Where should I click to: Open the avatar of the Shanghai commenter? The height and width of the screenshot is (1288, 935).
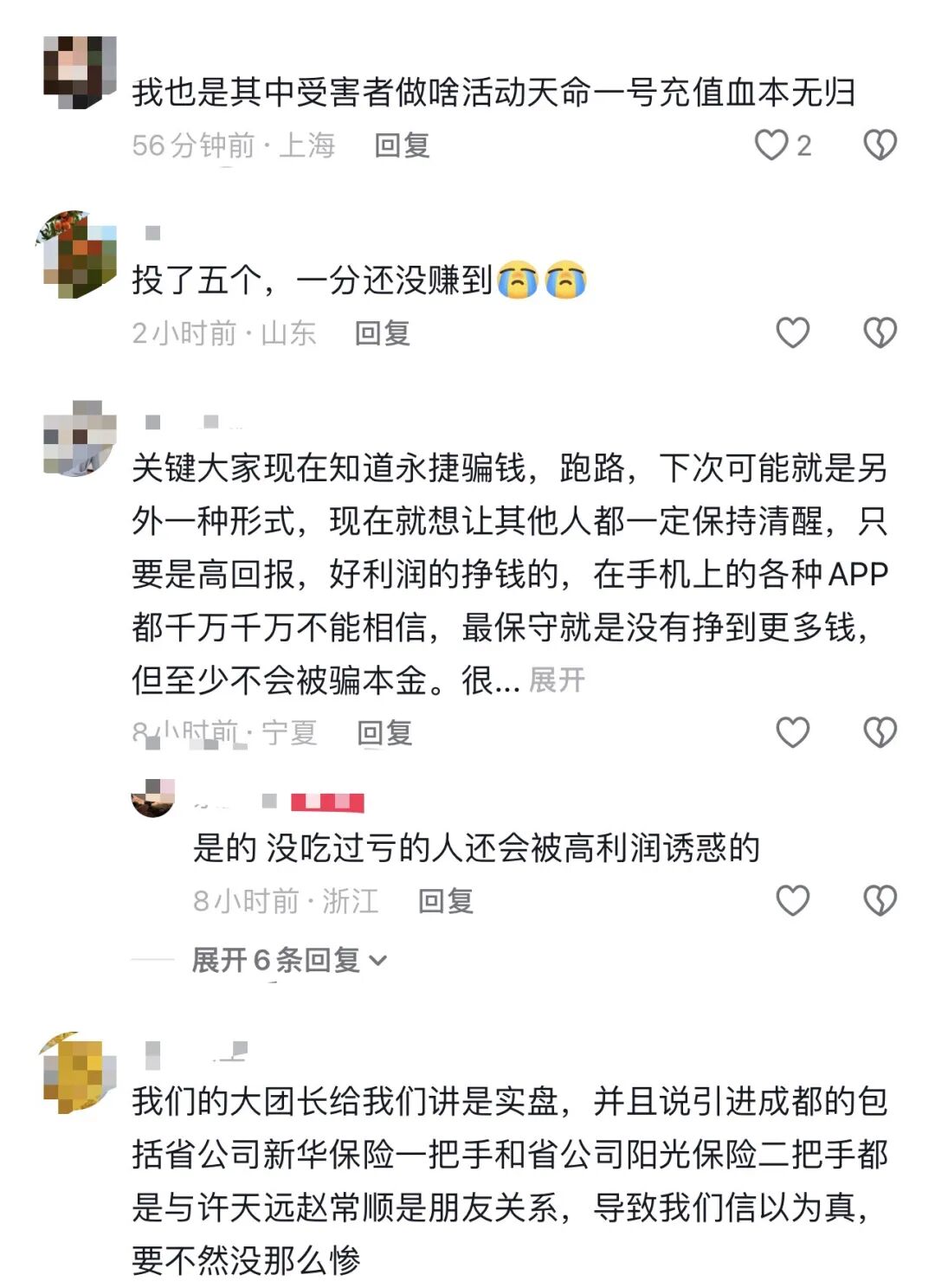pyautogui.click(x=80, y=72)
